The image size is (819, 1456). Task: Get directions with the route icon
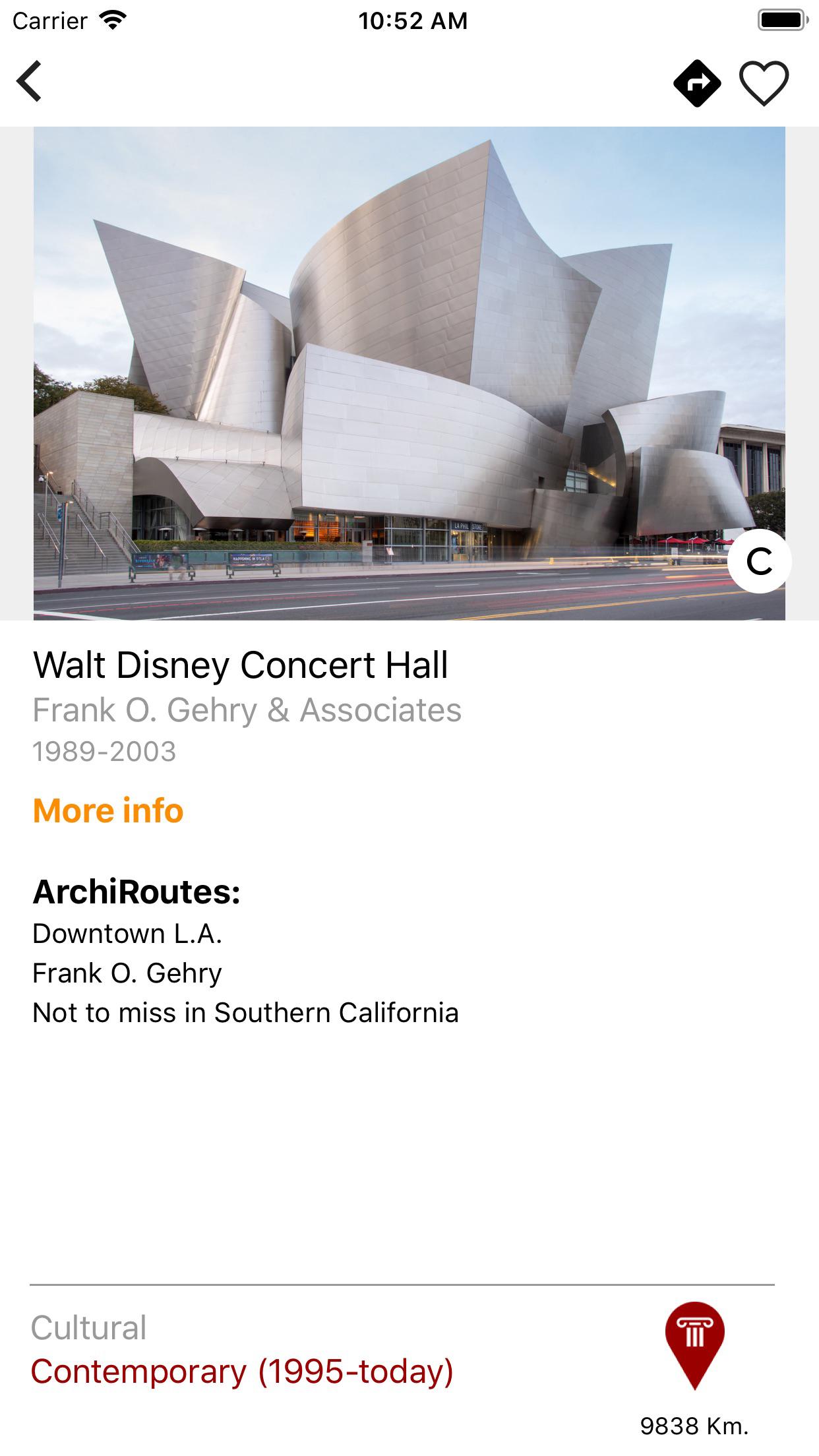coord(697,83)
